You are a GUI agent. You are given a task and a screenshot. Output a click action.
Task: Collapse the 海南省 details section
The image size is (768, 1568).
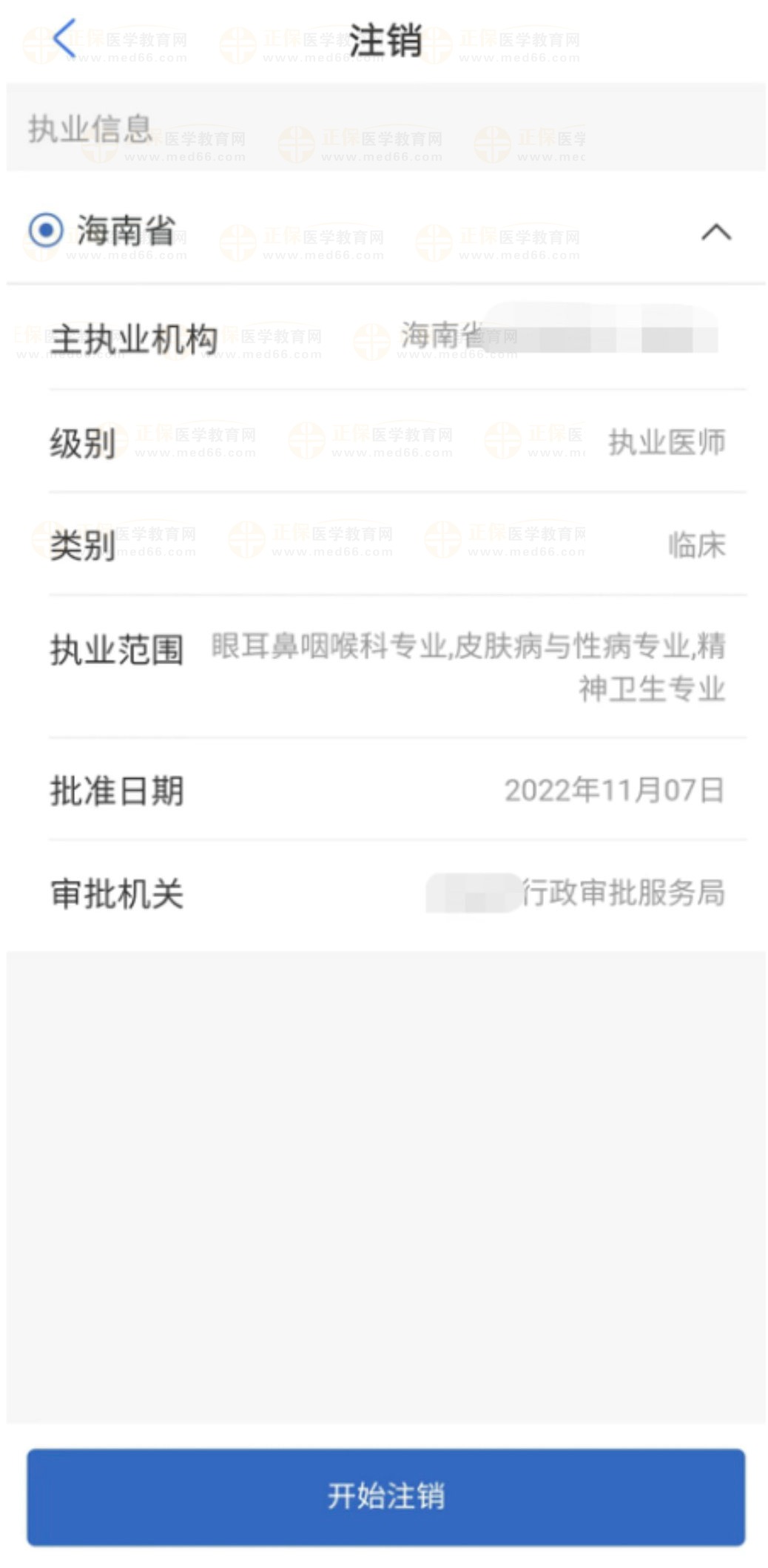715,232
